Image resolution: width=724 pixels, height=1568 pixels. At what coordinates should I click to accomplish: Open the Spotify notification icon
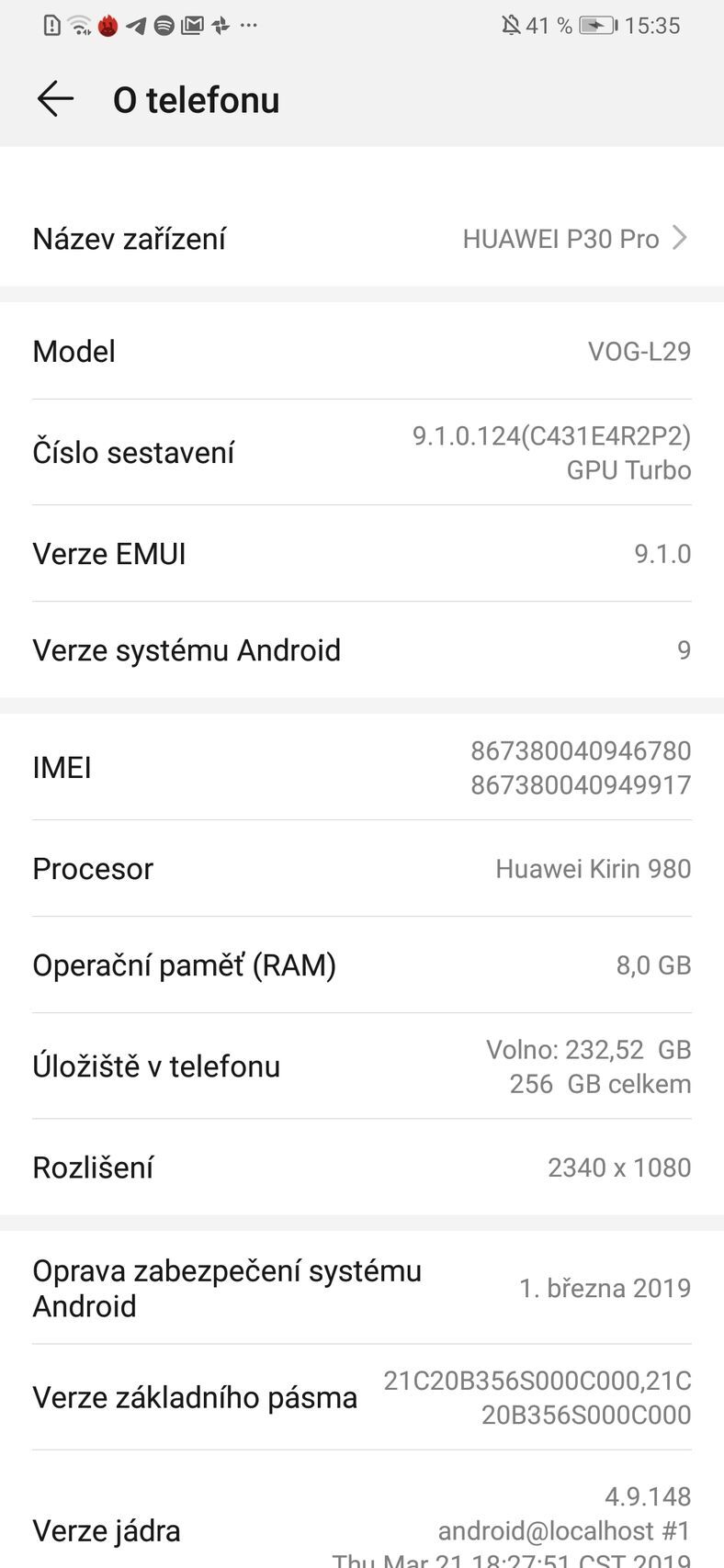tap(164, 26)
